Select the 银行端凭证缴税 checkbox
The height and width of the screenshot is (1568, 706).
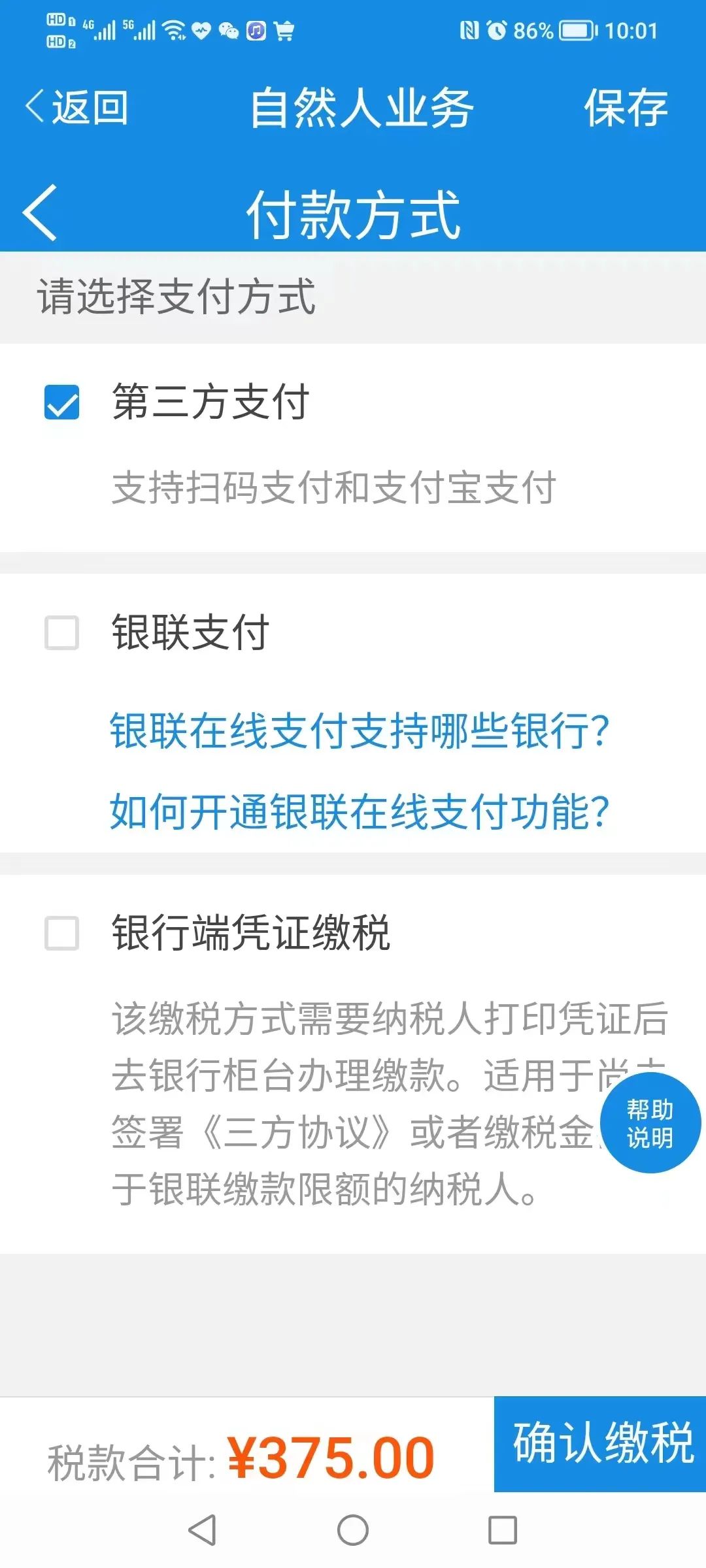pyautogui.click(x=61, y=932)
